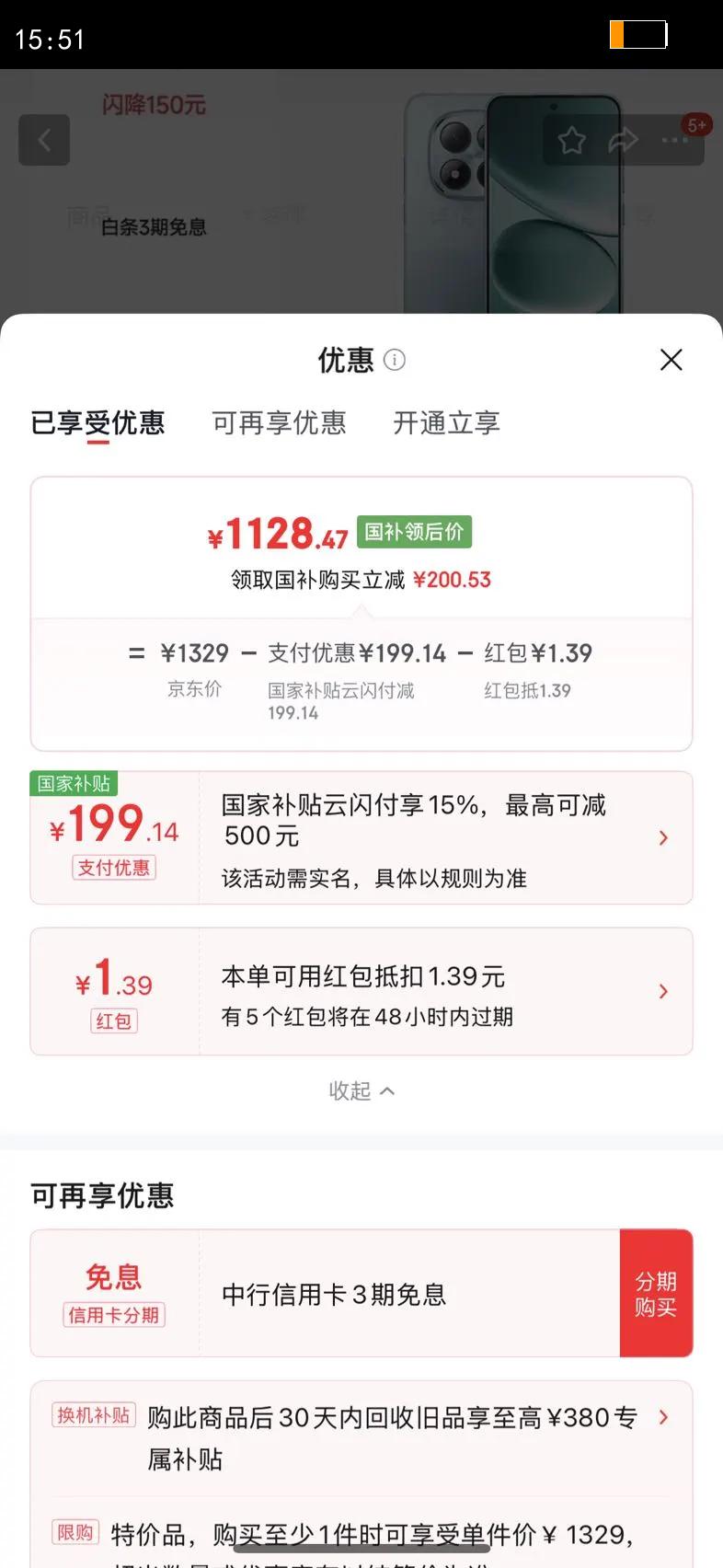Image resolution: width=723 pixels, height=1568 pixels.
Task: Open red packet details via its chevron
Action: point(664,991)
